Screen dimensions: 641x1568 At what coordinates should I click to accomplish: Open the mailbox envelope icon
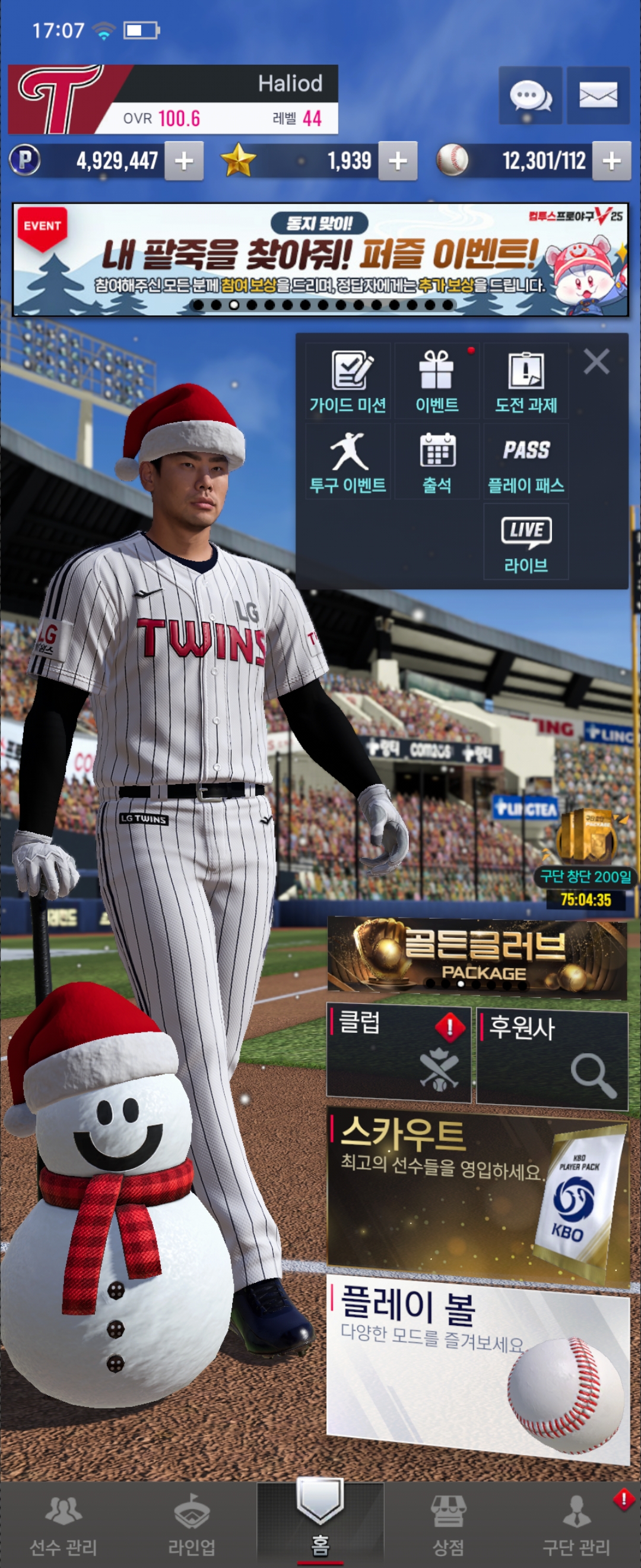tap(598, 96)
